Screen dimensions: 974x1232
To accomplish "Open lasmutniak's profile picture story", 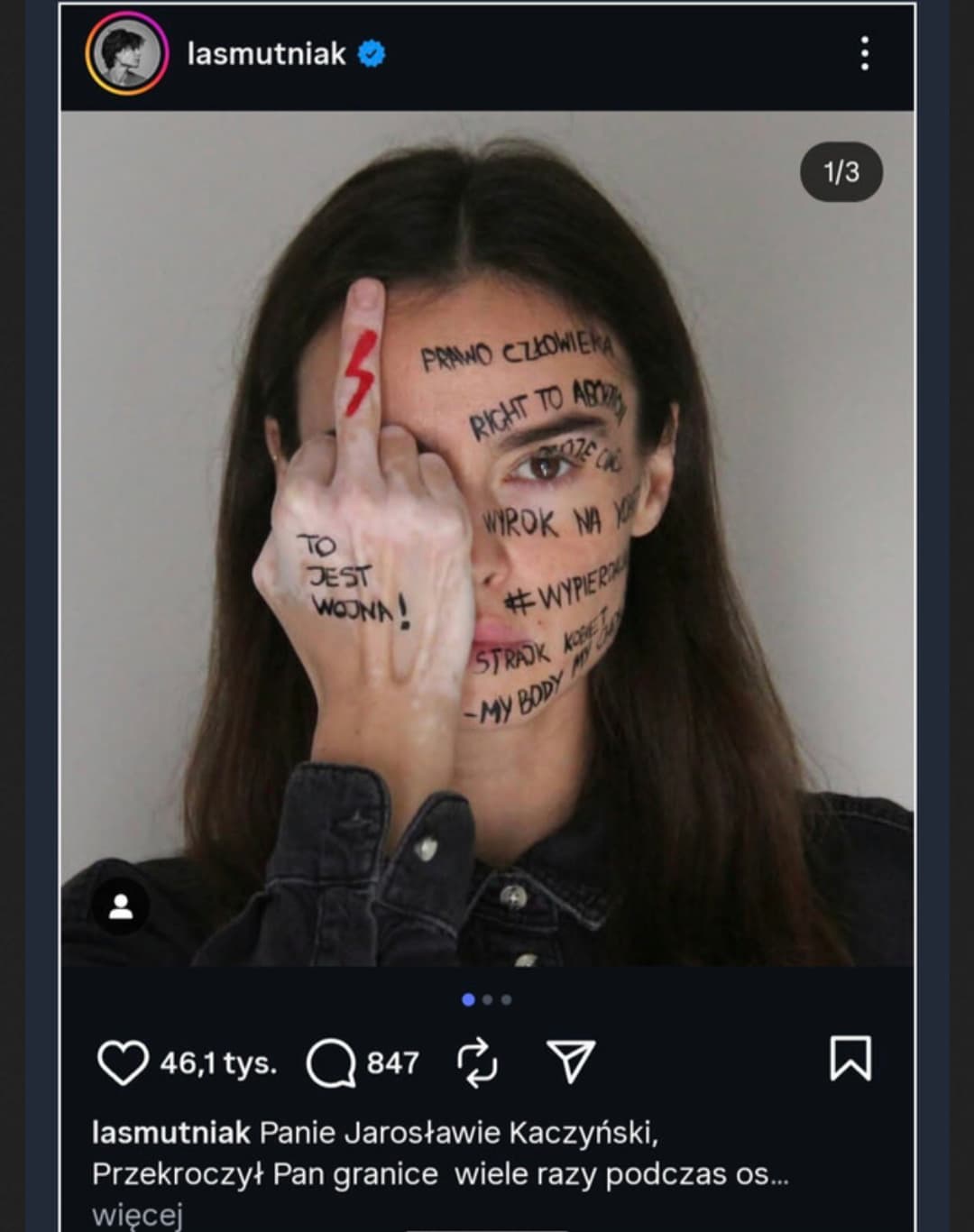I will [x=126, y=54].
